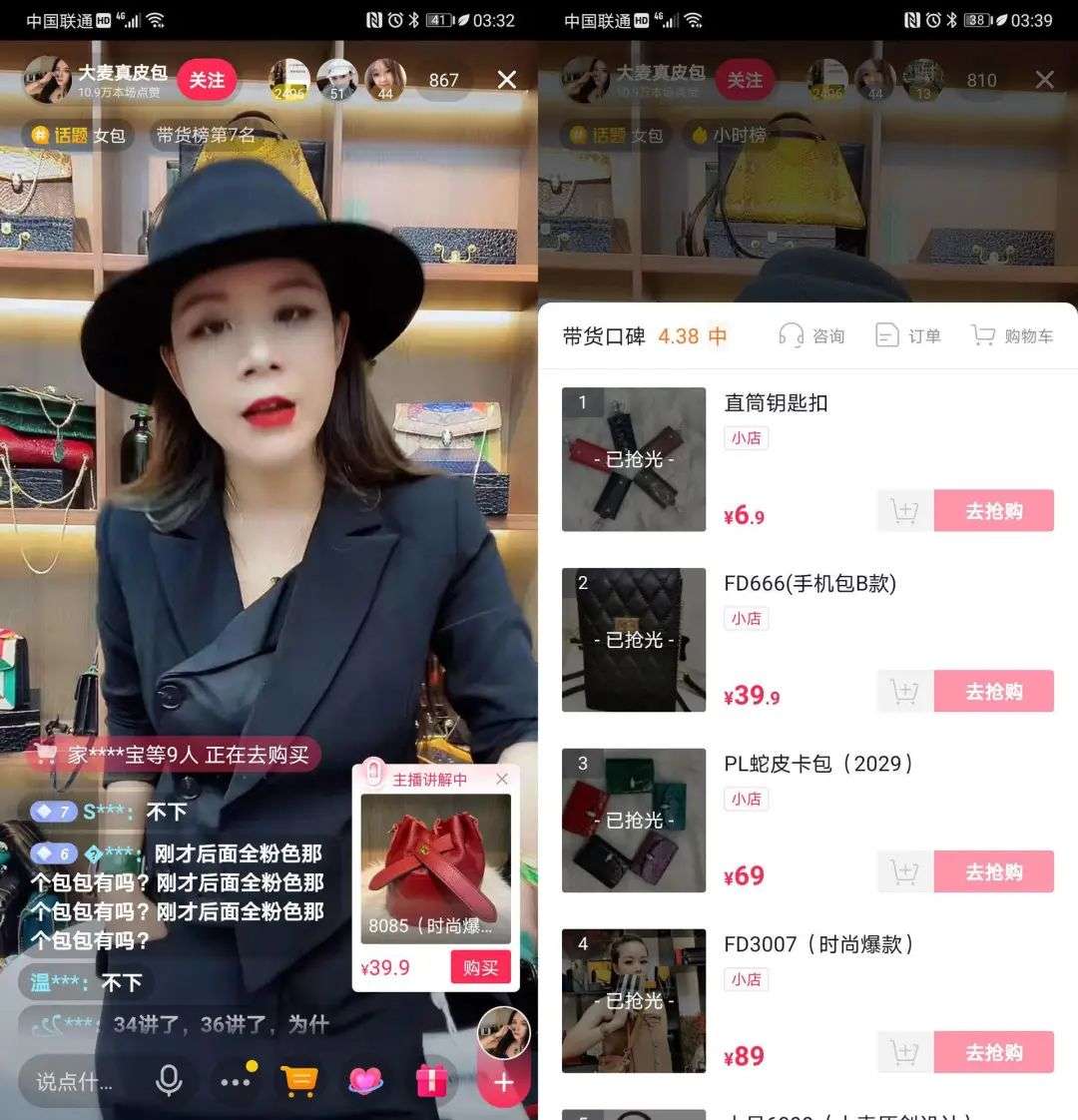View my 订单 orders
This screenshot has height=1120, width=1078.
[x=908, y=336]
